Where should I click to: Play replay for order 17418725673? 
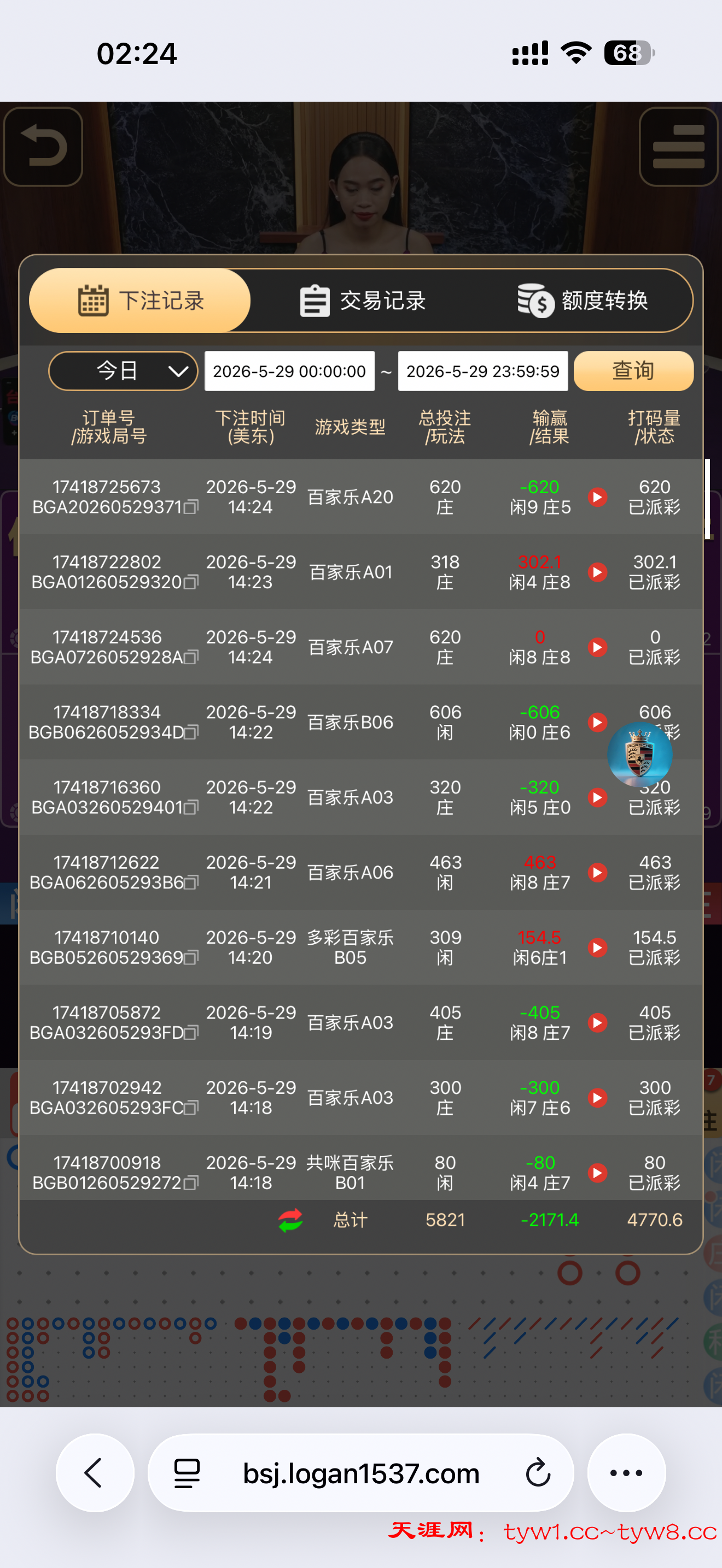(x=598, y=498)
